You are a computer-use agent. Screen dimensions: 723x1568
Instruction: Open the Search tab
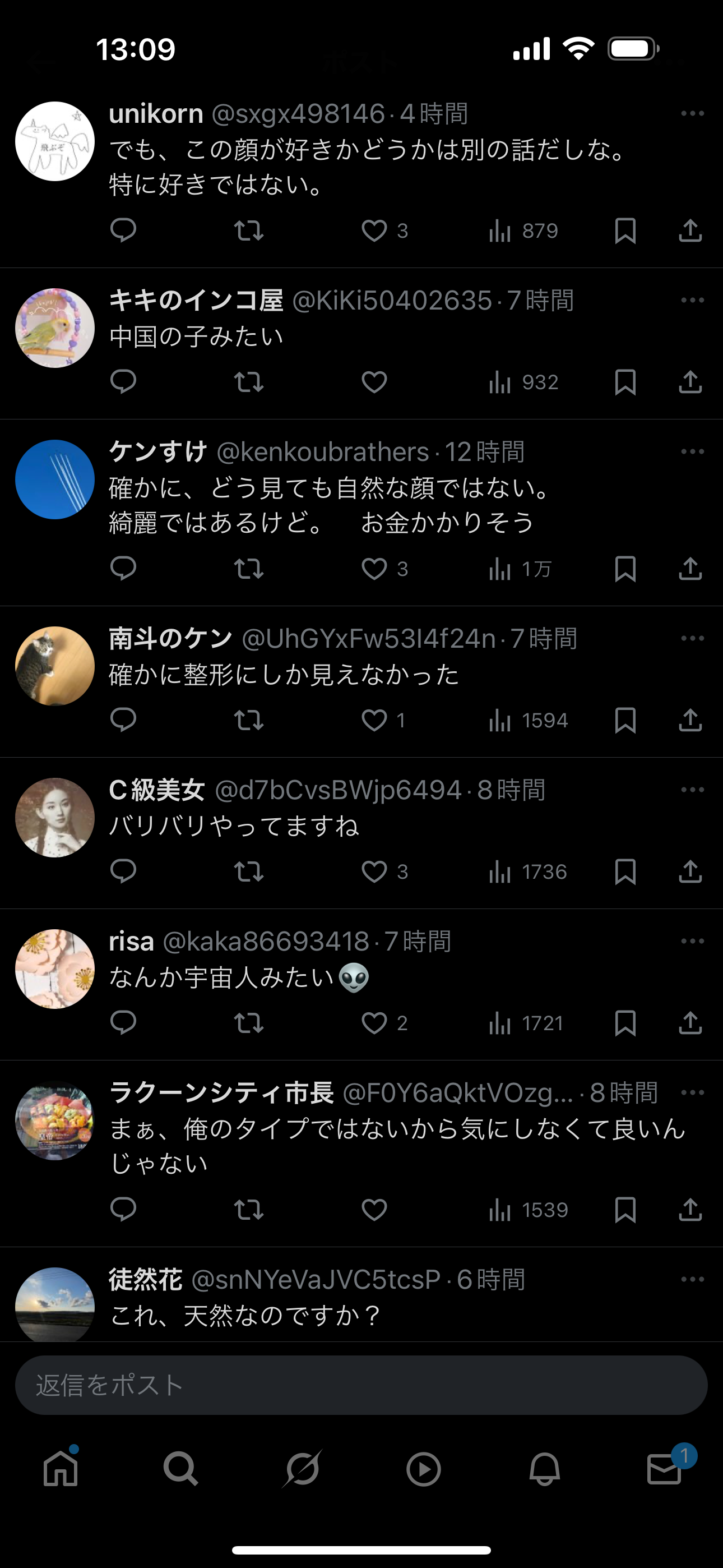180,1469
